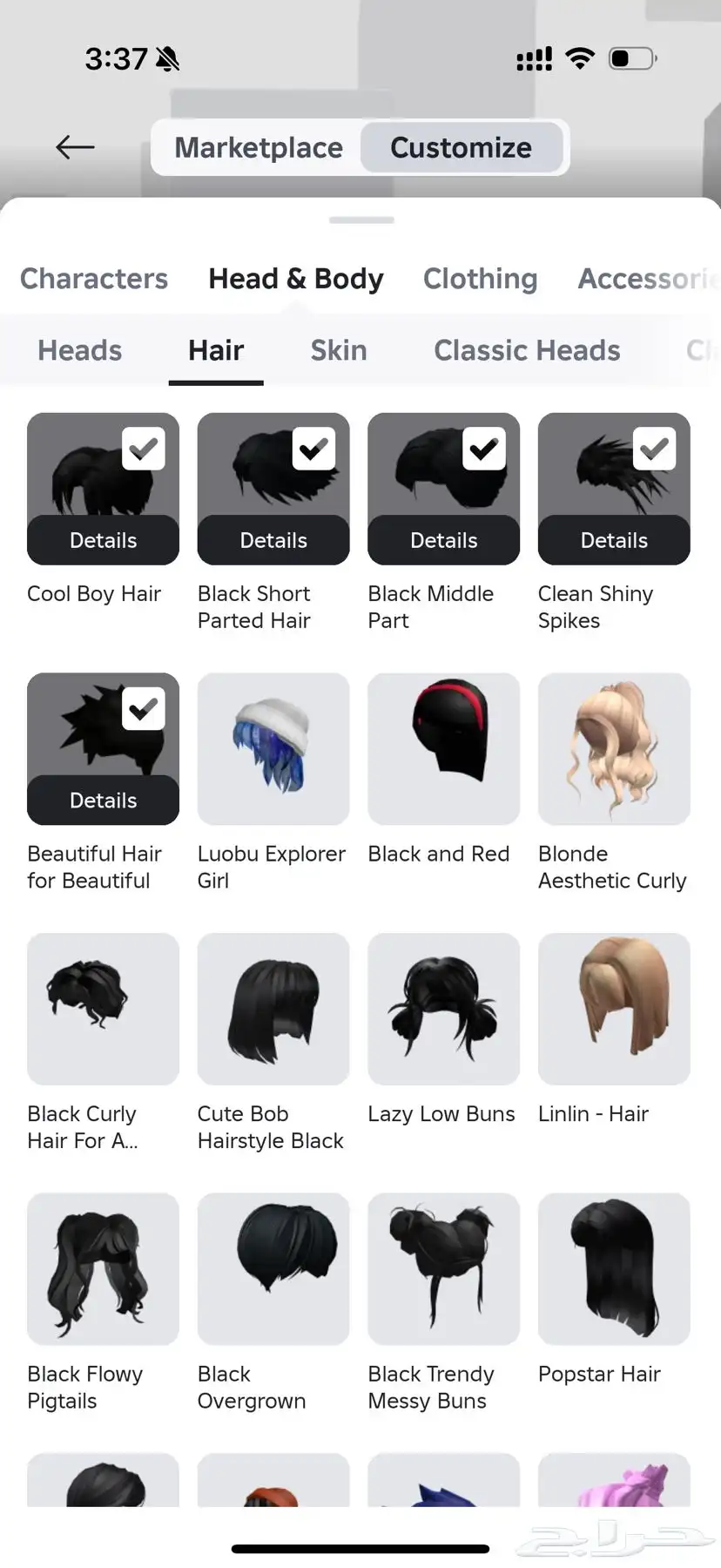This screenshot has height=1568, width=721.
Task: Select the Black and Red hair
Action: tap(443, 747)
